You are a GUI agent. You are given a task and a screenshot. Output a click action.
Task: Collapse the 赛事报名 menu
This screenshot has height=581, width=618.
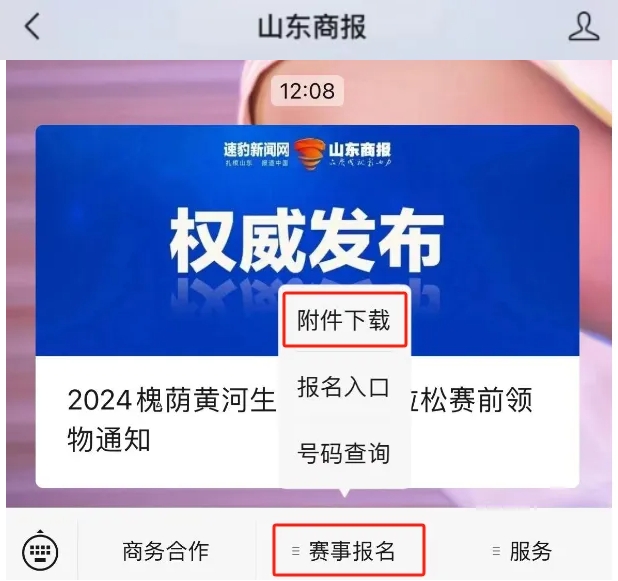point(351,551)
